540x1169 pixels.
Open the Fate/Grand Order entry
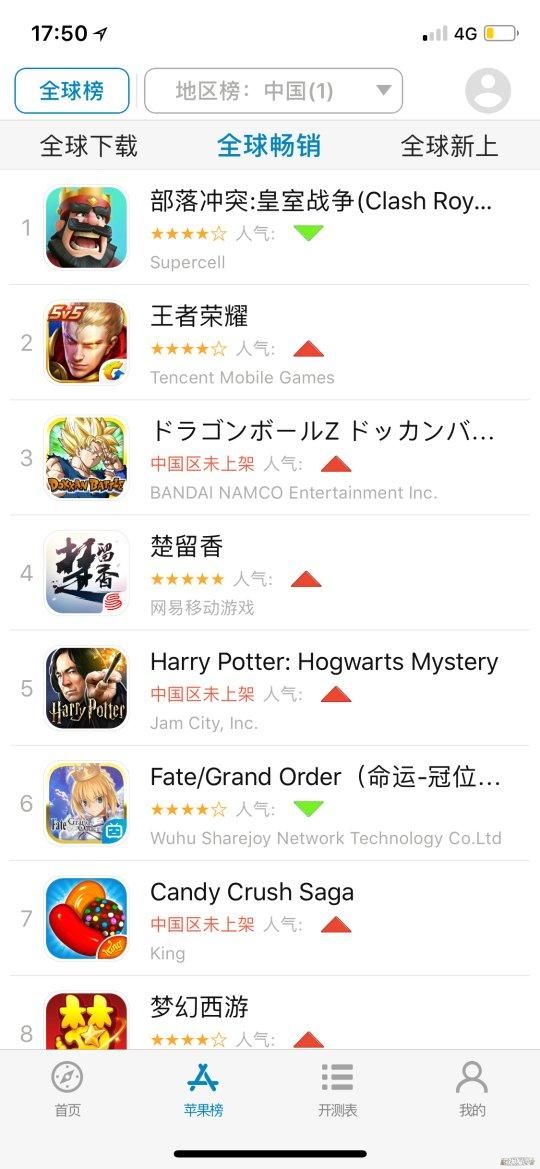pos(270,803)
